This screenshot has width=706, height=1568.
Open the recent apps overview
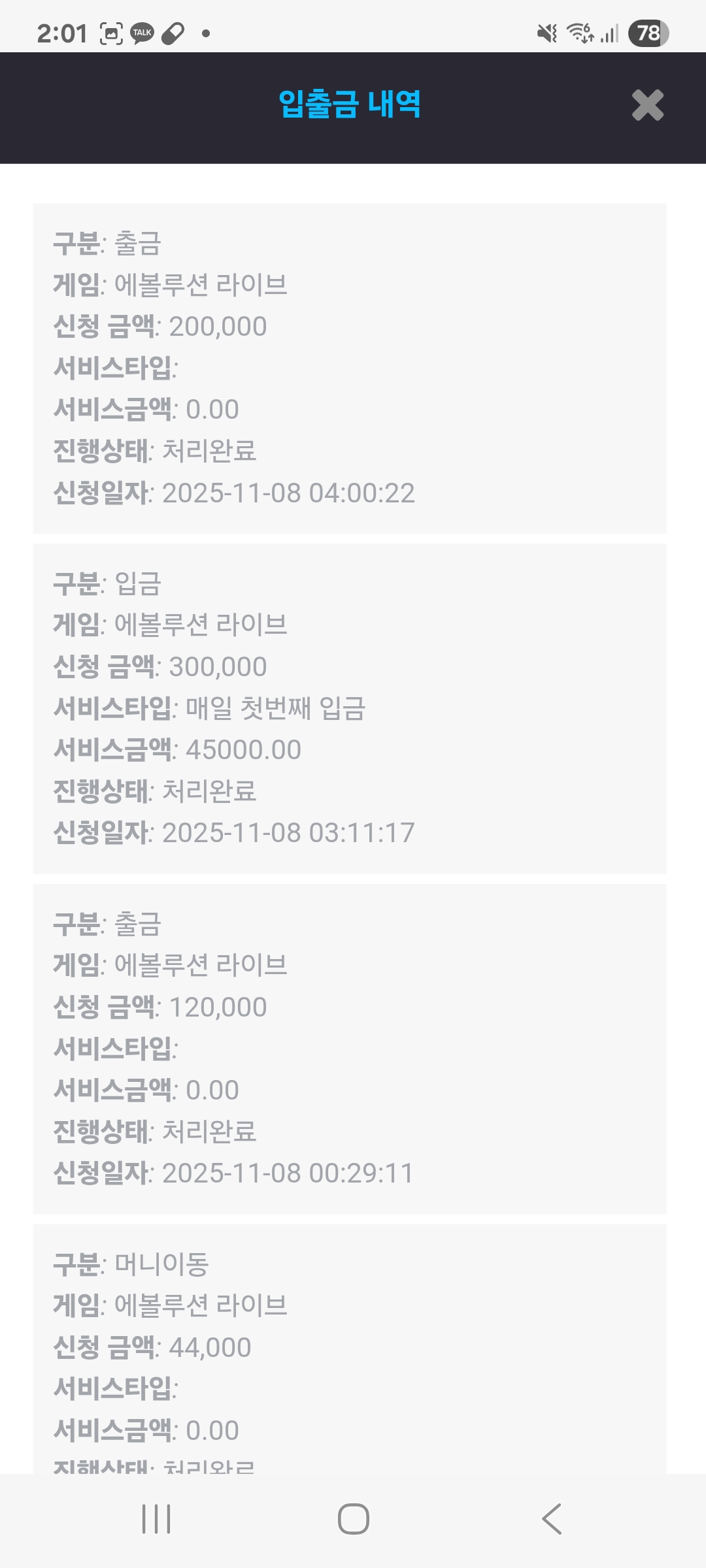coord(156,1518)
